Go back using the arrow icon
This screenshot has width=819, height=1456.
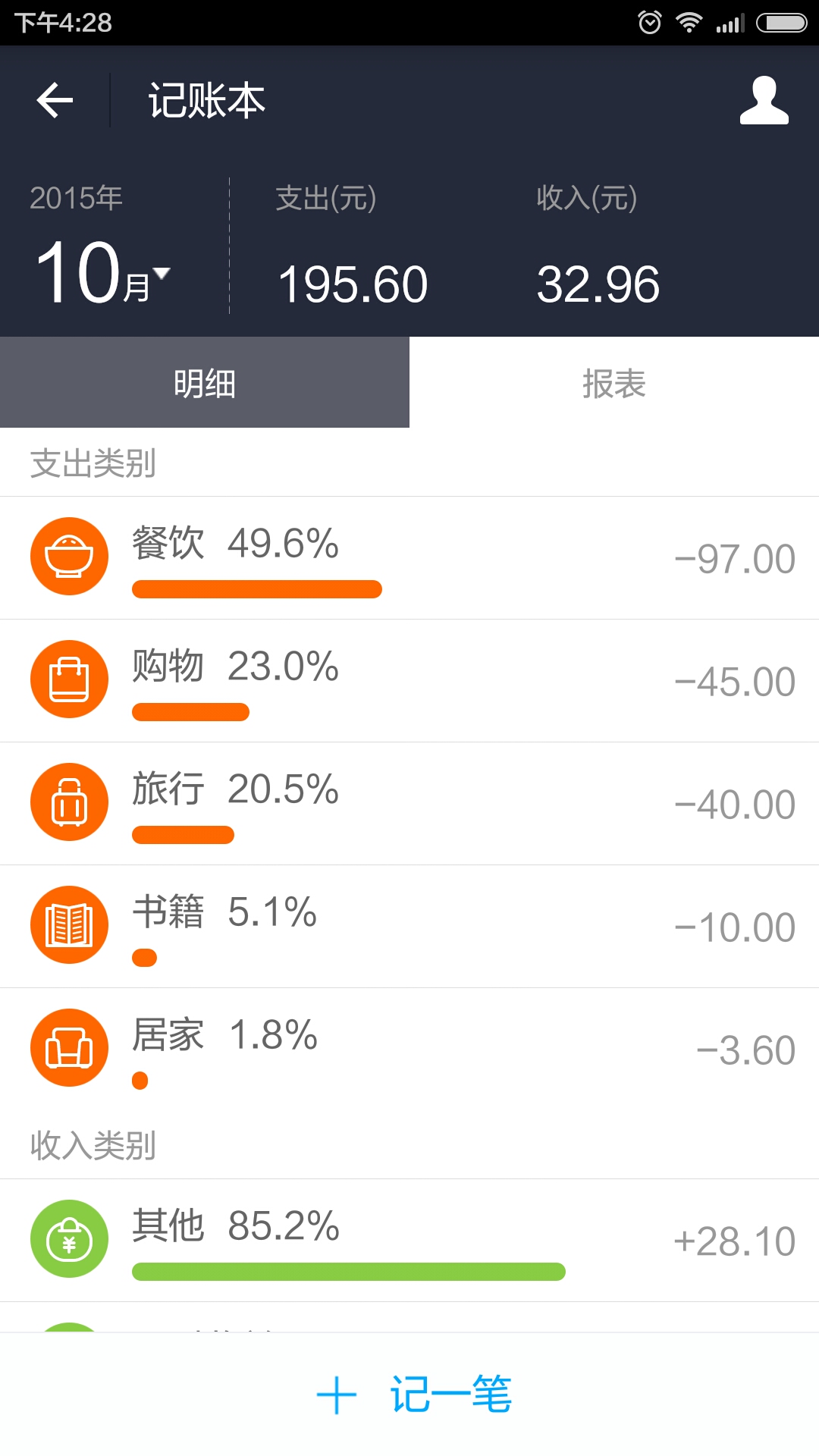click(55, 100)
